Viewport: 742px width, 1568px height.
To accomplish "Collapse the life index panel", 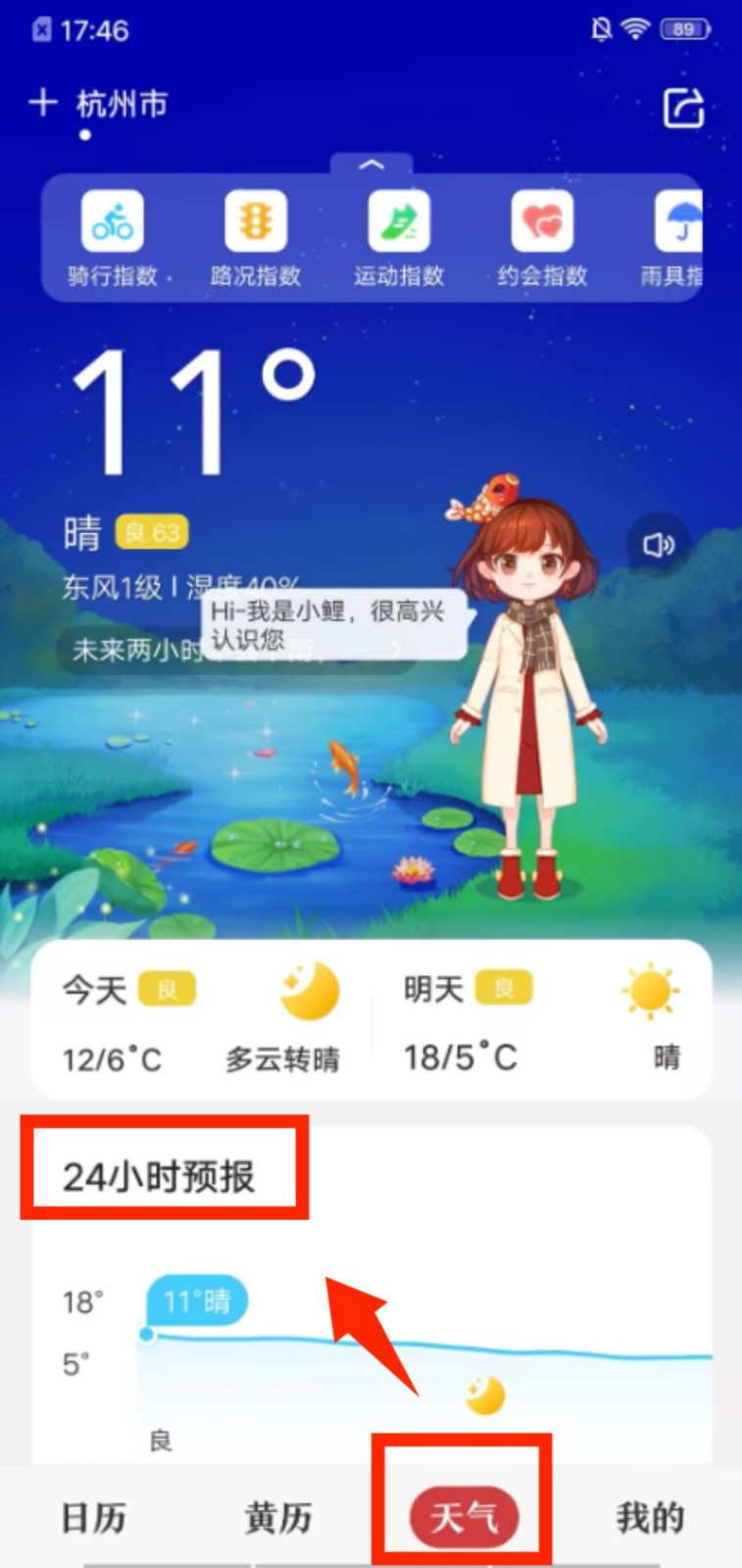I will pos(371,165).
